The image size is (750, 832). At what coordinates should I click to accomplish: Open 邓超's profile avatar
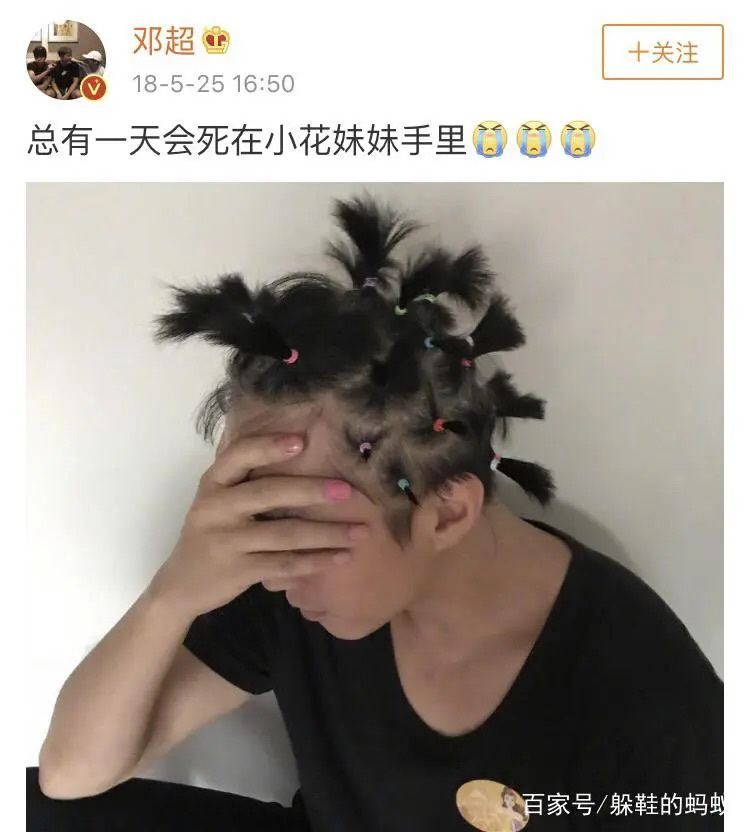coord(65,60)
